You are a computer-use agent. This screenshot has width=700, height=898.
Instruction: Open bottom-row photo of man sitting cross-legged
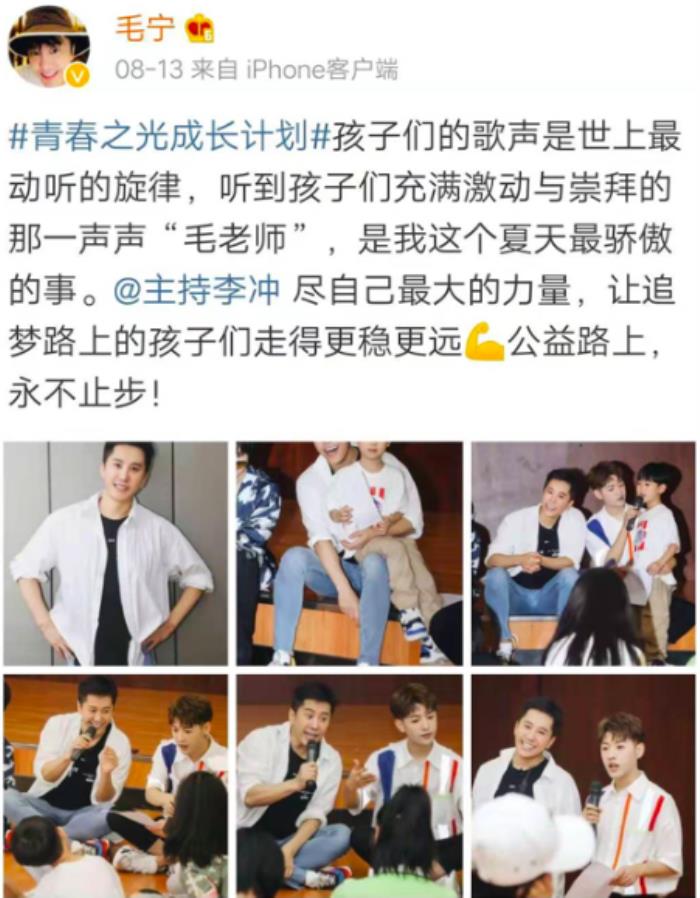click(115, 786)
